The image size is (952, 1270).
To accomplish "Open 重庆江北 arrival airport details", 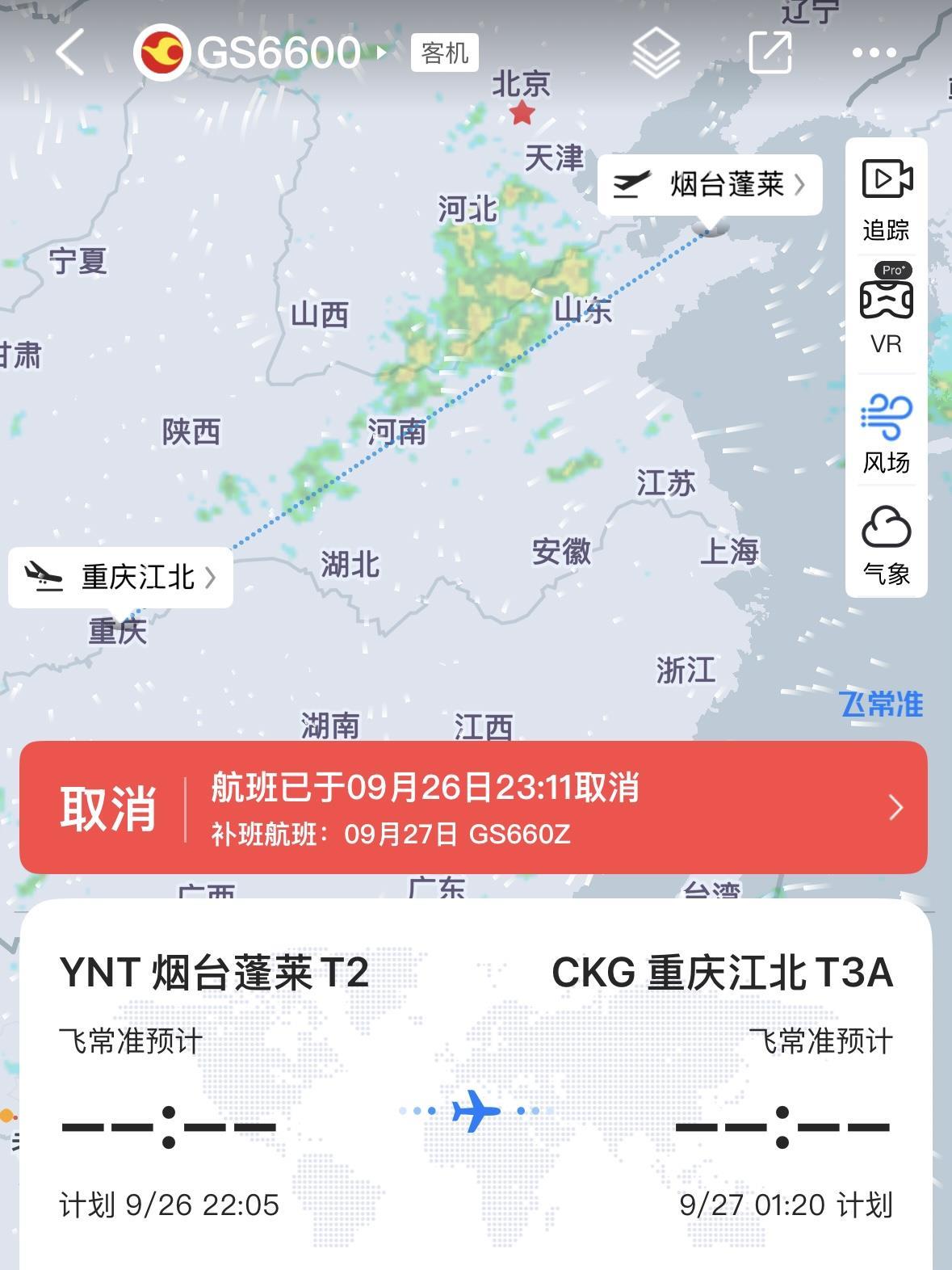I will pyautogui.click(x=121, y=577).
